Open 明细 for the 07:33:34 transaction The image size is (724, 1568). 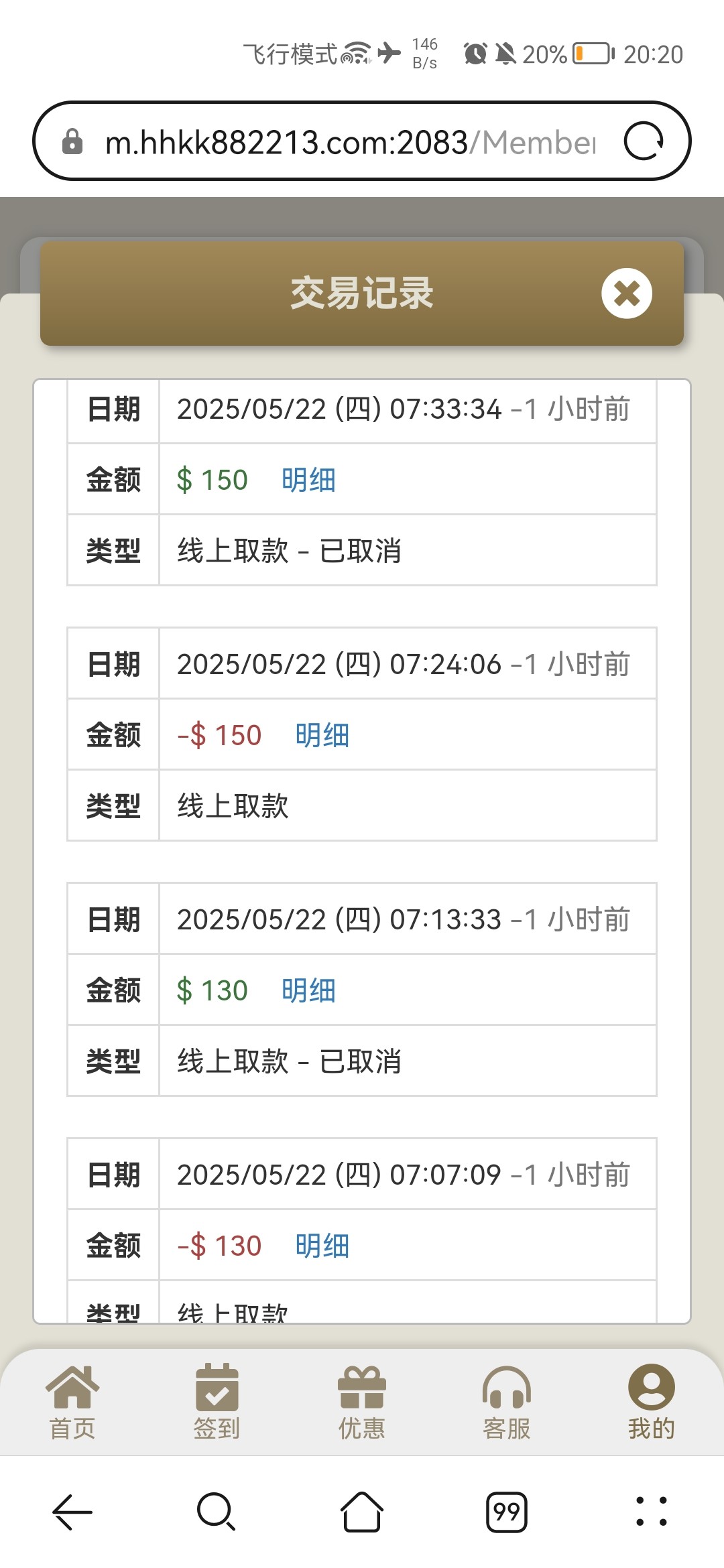(x=308, y=480)
